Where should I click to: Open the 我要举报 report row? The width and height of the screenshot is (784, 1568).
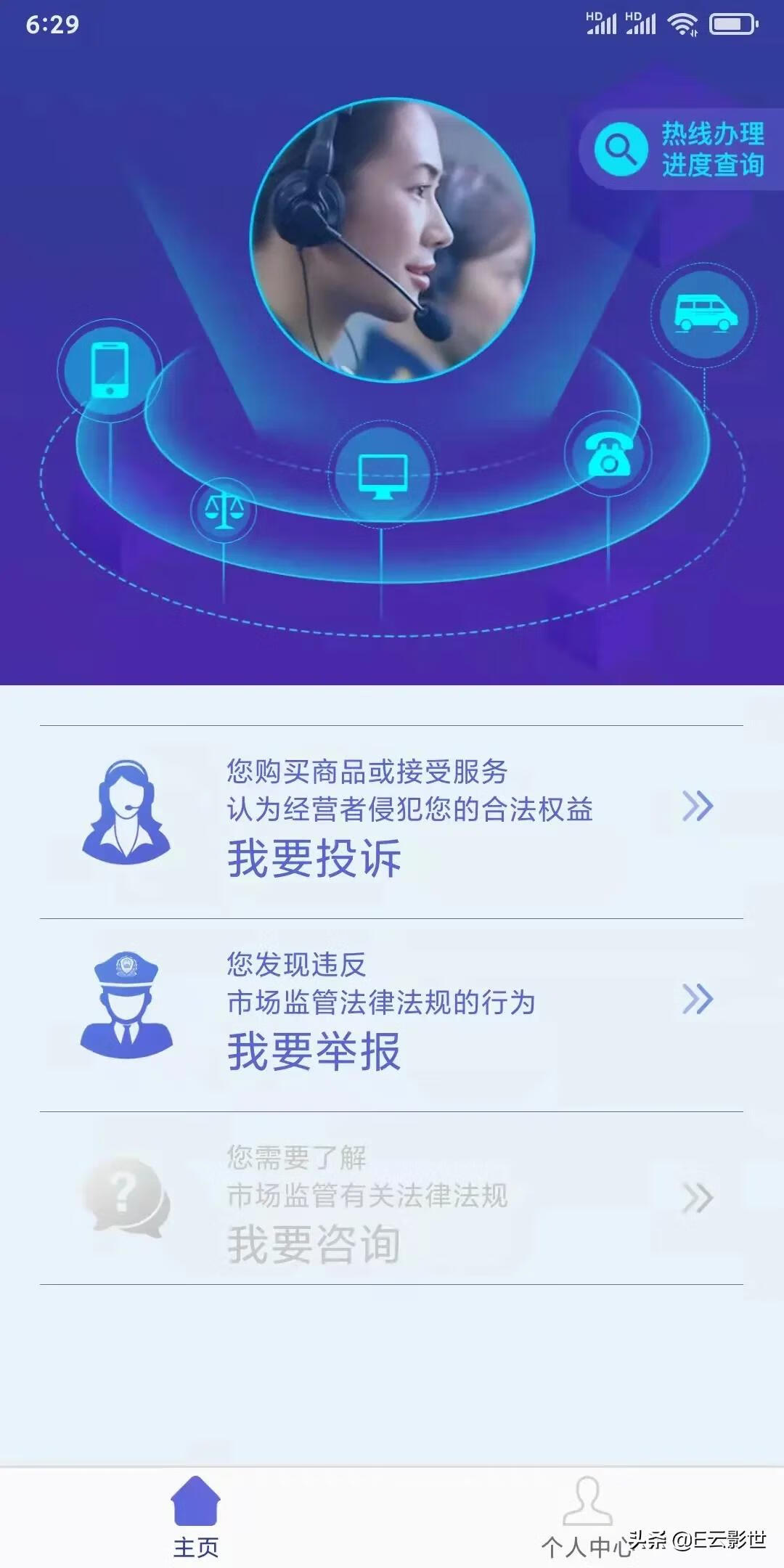click(x=392, y=1015)
